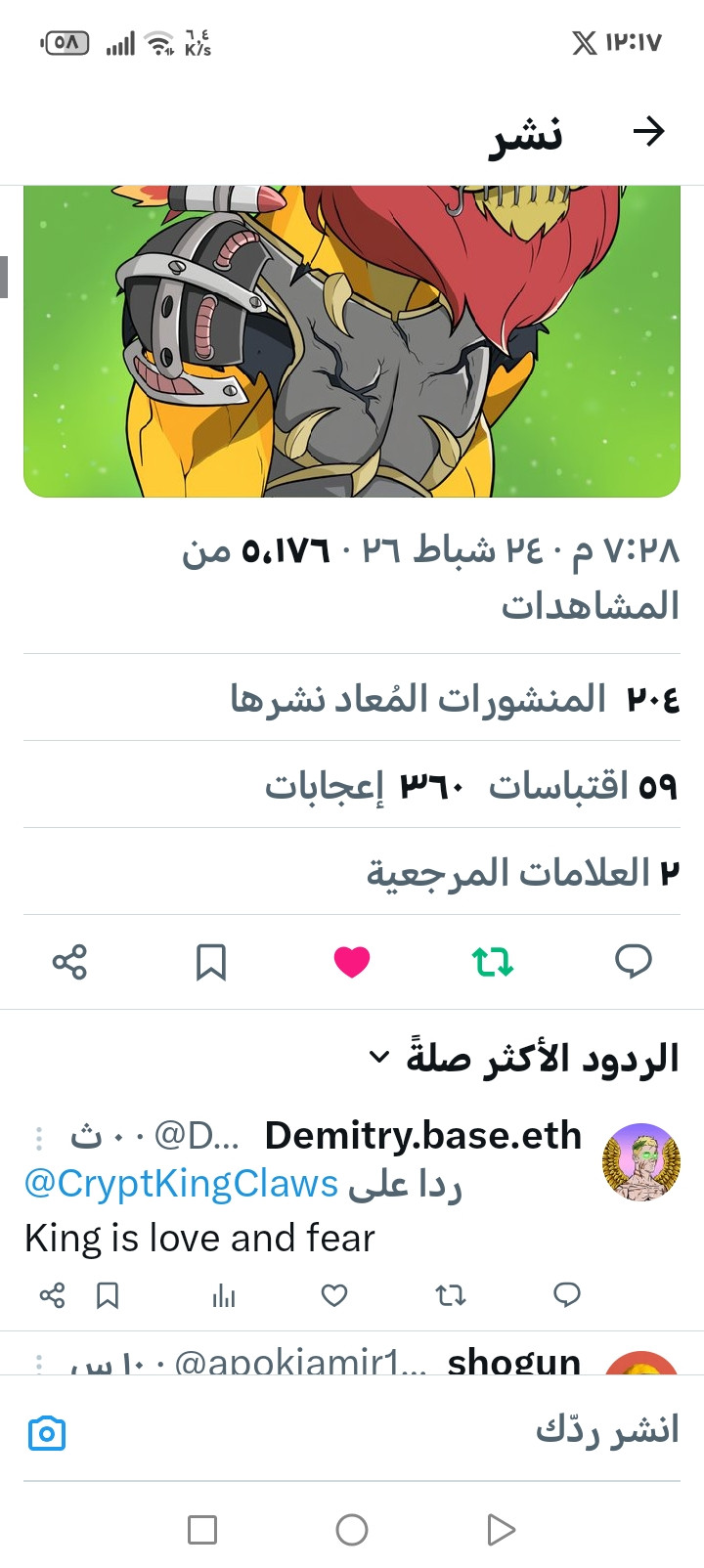Bookmark the main post
This screenshot has width=704, height=1568.
(211, 962)
